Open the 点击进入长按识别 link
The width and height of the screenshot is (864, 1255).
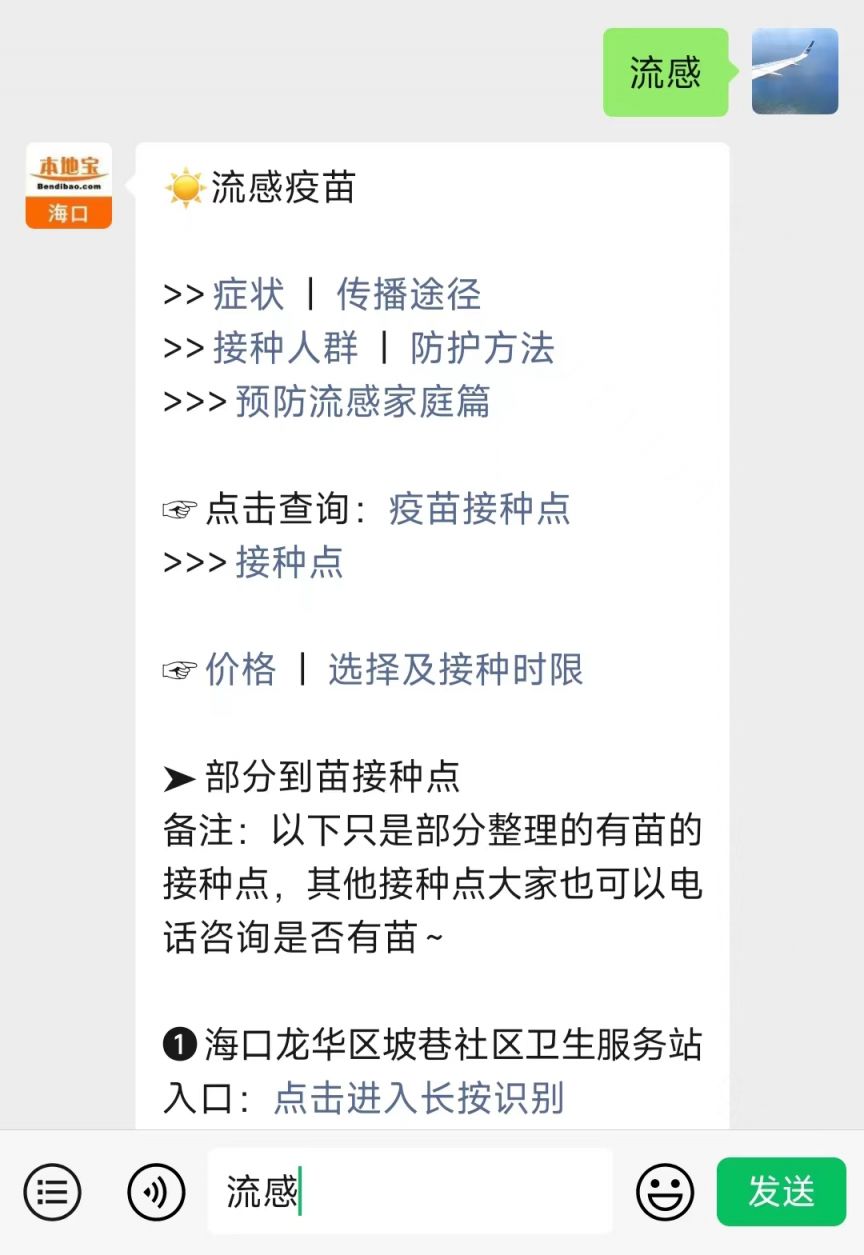point(419,1098)
